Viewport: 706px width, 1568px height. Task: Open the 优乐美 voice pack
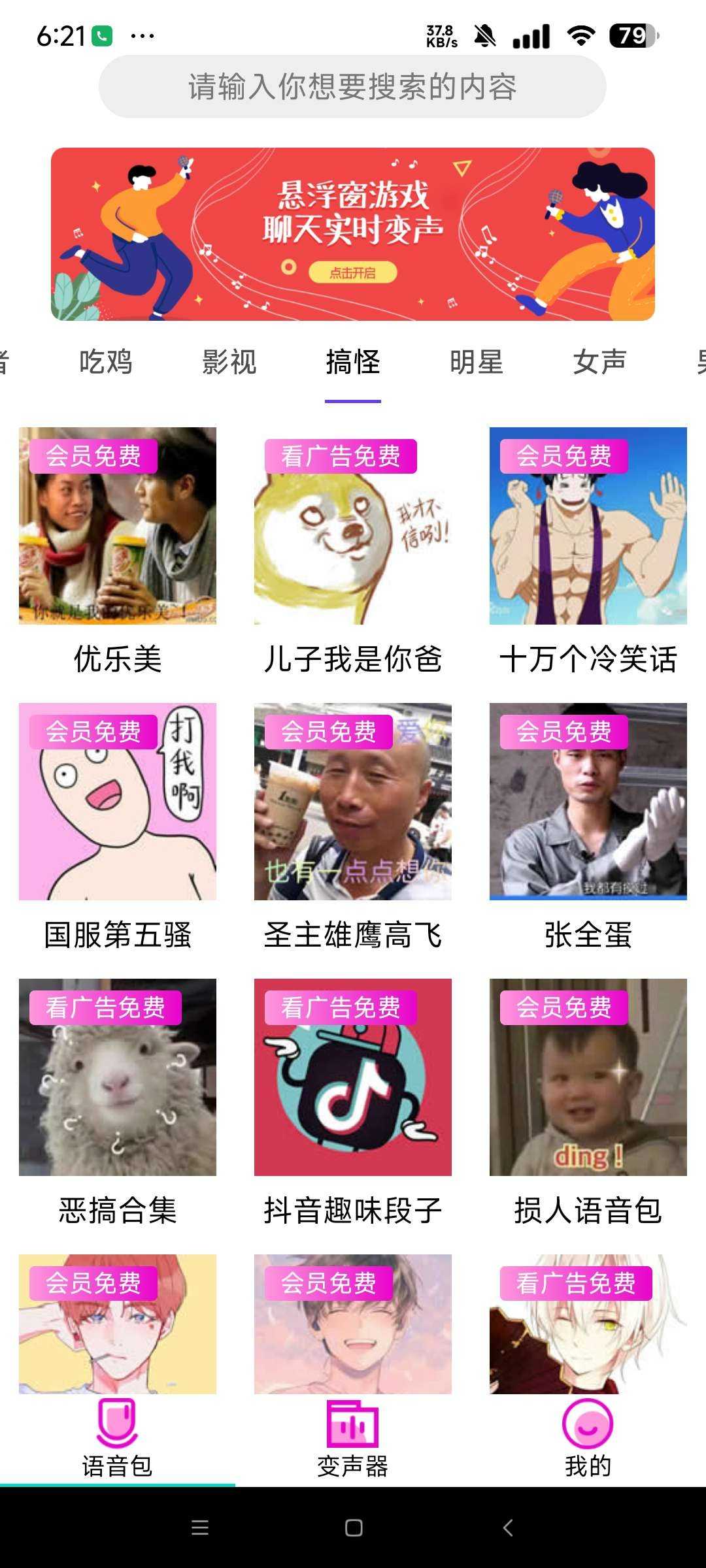(118, 526)
